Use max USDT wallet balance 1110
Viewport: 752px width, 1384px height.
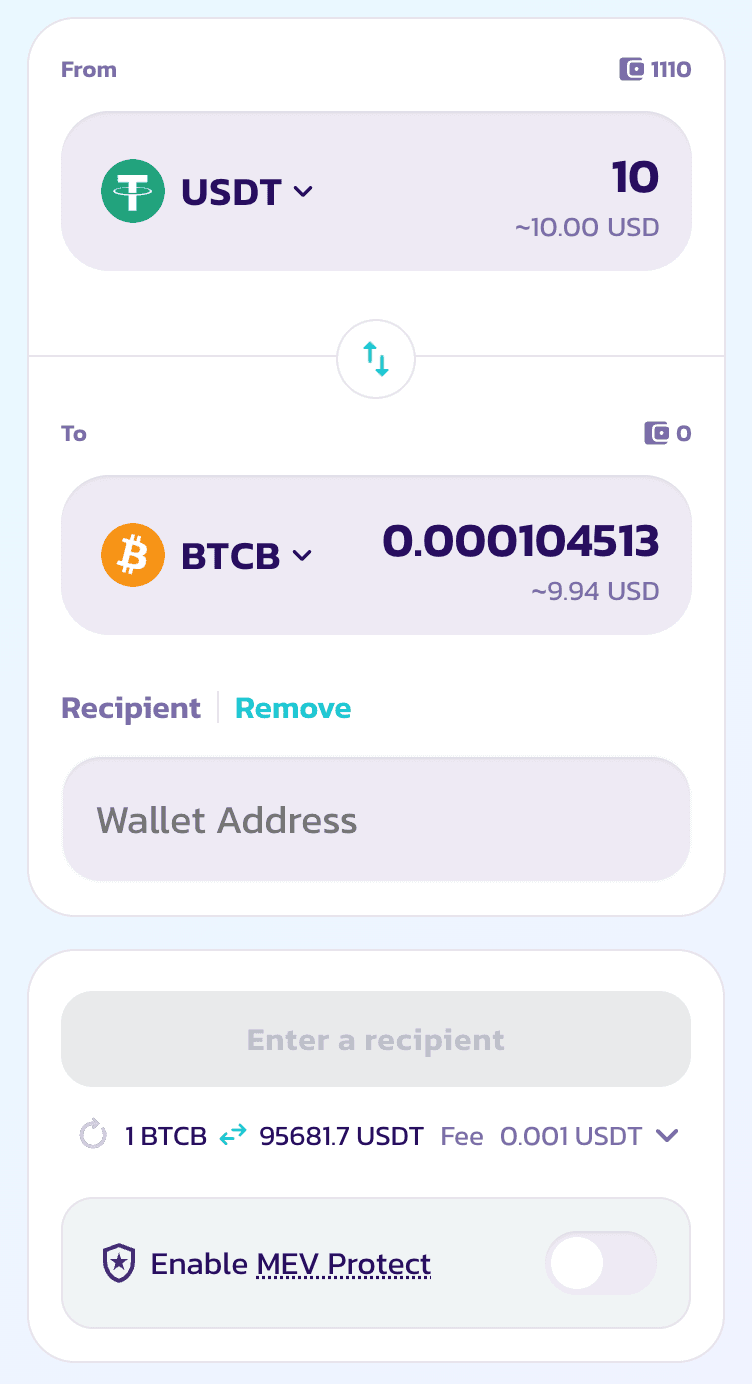(656, 70)
